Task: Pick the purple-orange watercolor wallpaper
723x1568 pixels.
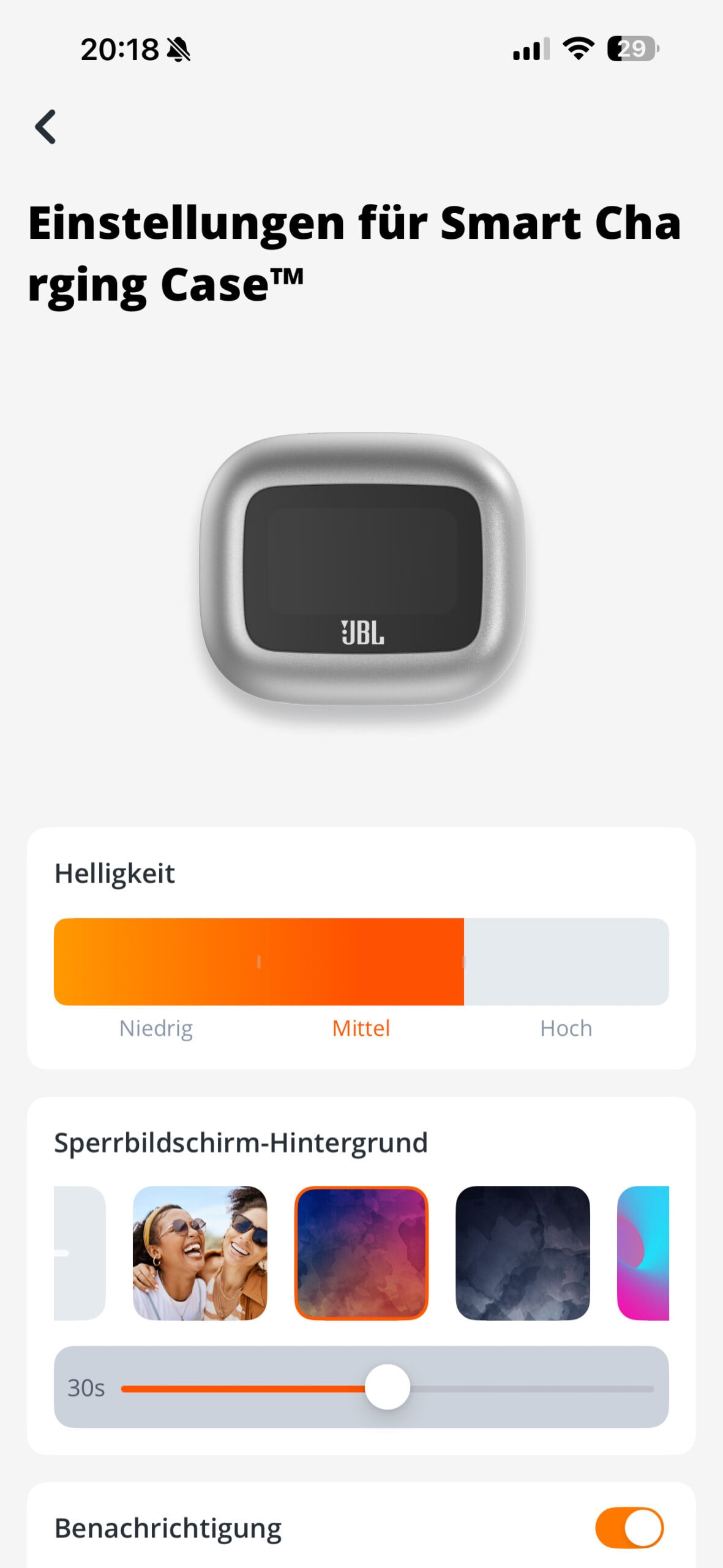Action: 361,1253
